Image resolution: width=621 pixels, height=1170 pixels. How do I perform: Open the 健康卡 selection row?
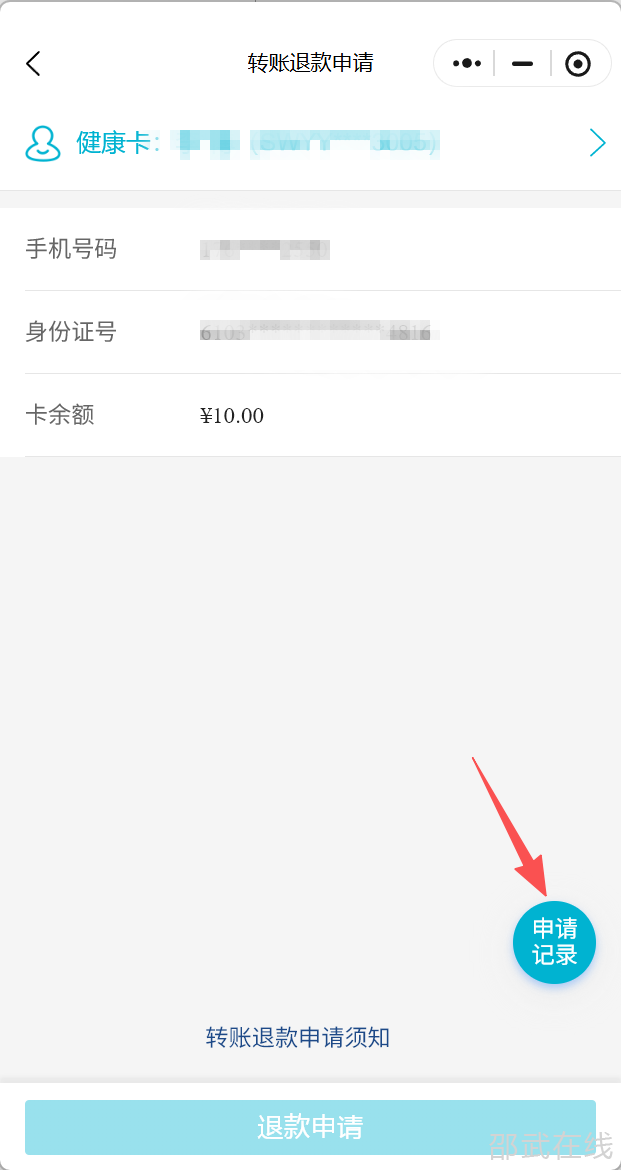coord(310,143)
